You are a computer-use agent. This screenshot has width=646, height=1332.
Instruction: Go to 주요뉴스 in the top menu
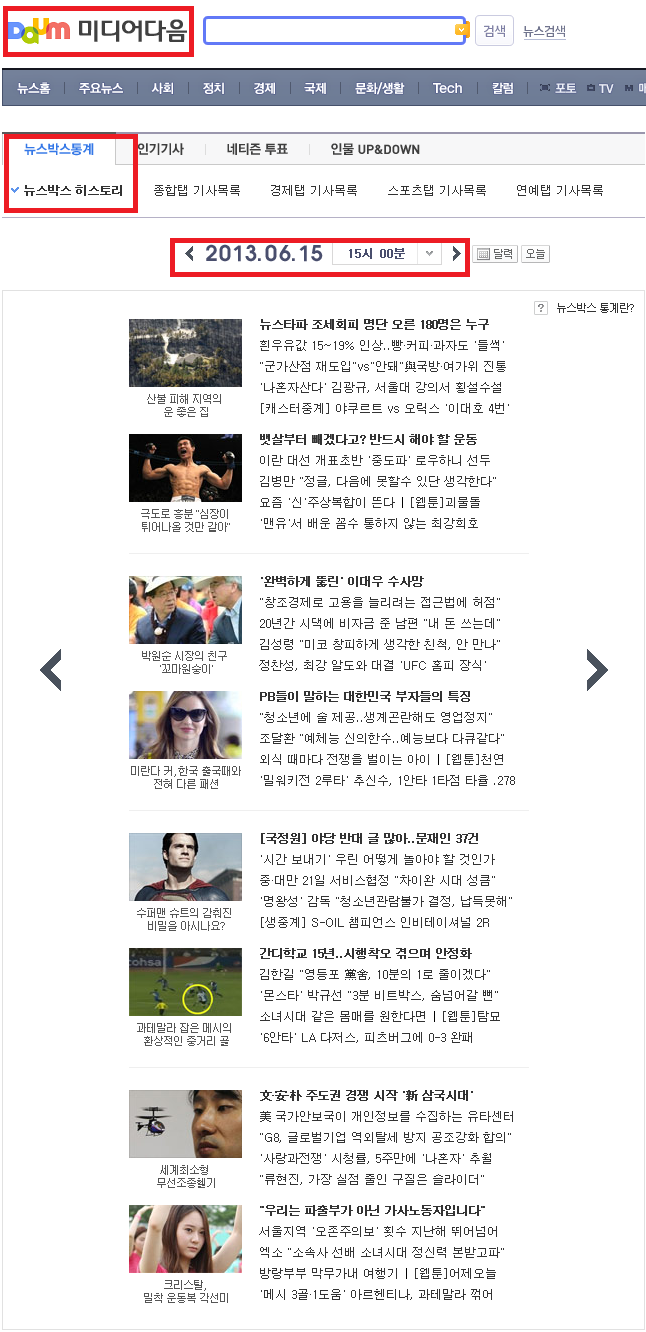(101, 88)
